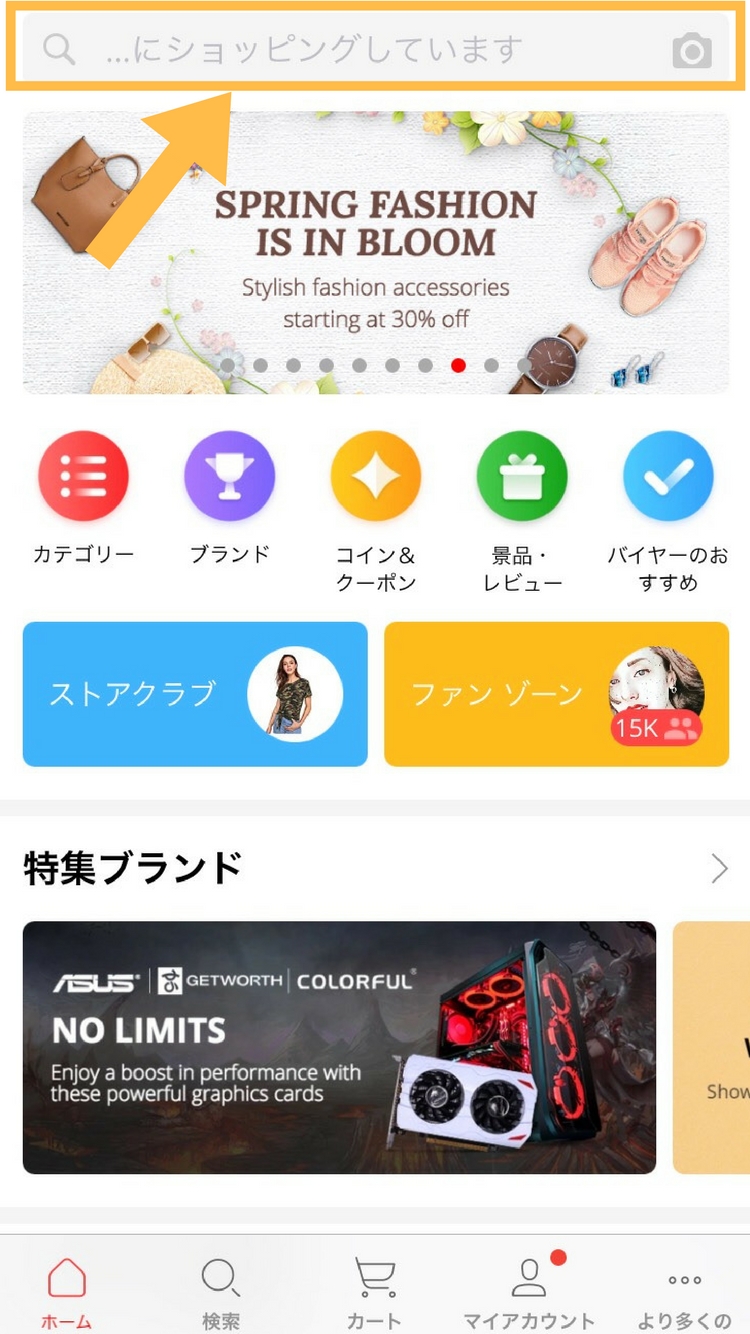Tap the ショッピング search field
The width and height of the screenshot is (750, 1334).
[375, 48]
